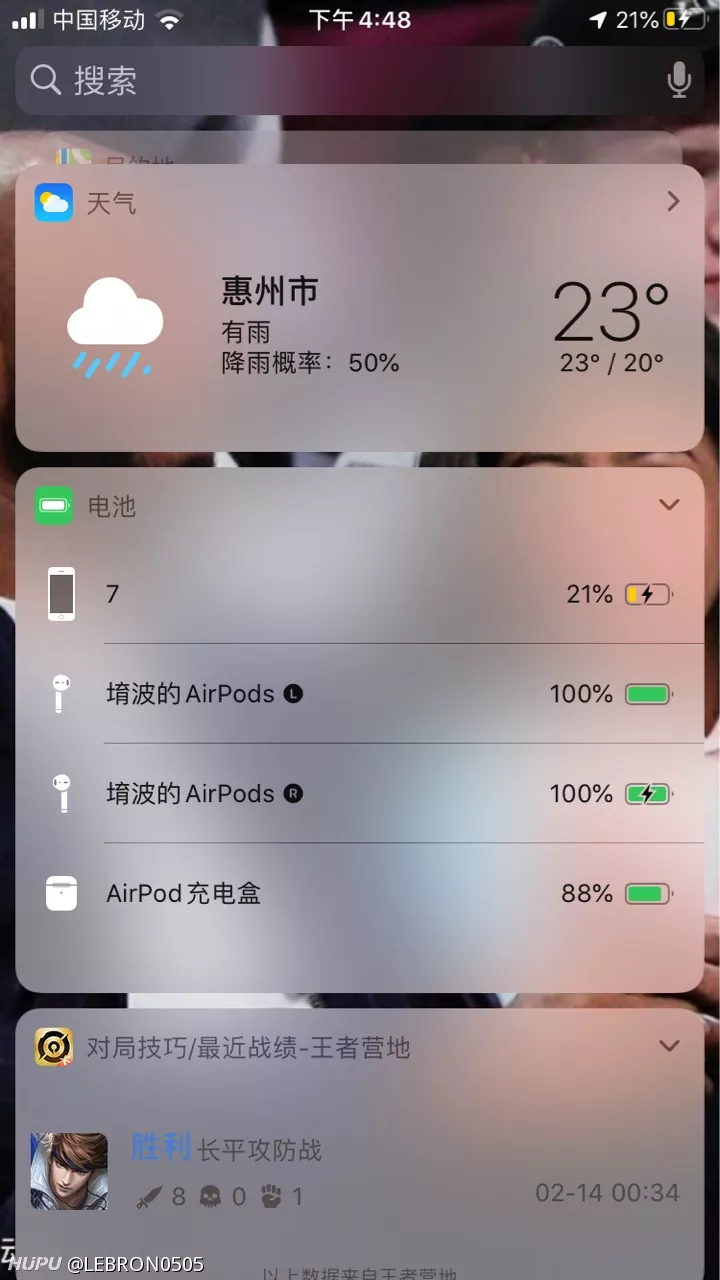Tap the AirPod charging case icon
The image size is (720, 1280).
[60, 892]
